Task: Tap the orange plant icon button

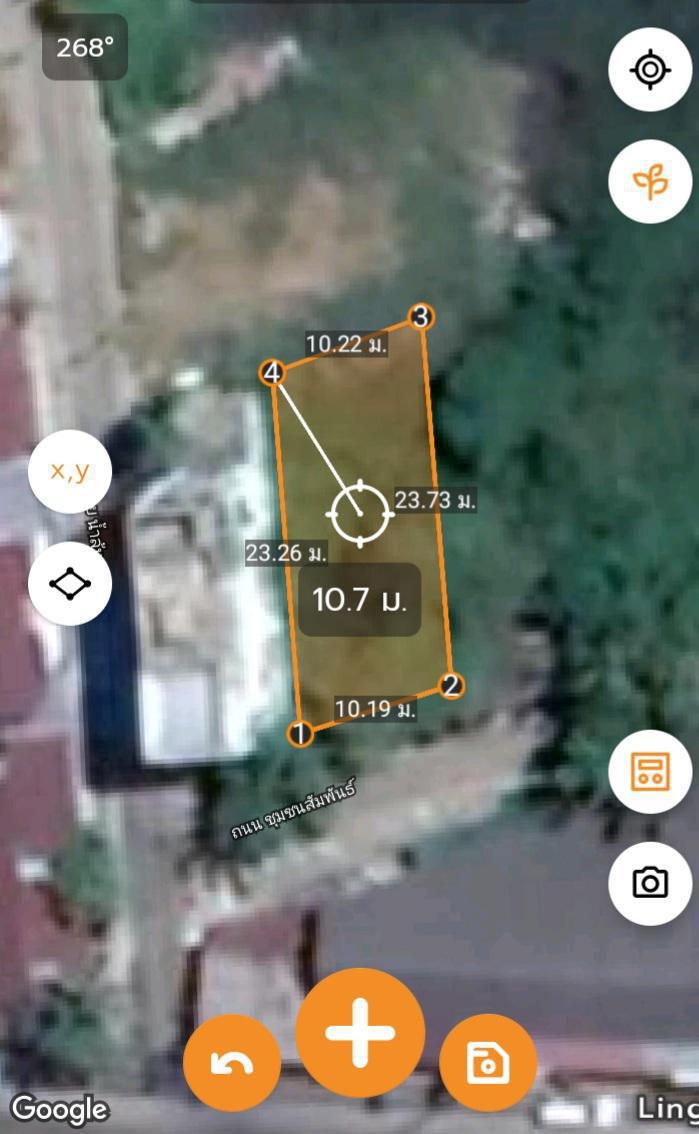Action: pyautogui.click(x=650, y=182)
